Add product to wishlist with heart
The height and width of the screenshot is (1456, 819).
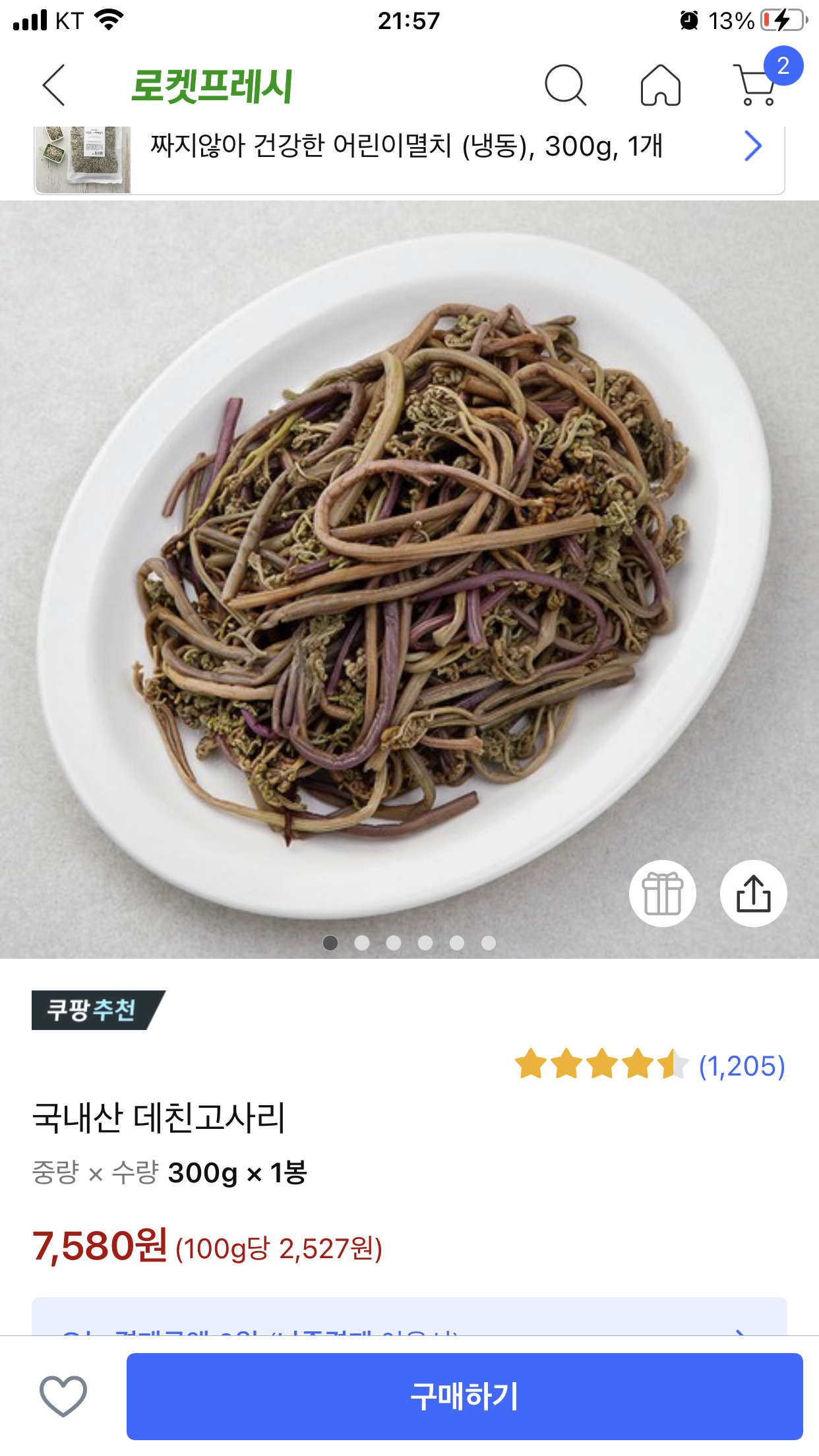(x=63, y=1396)
